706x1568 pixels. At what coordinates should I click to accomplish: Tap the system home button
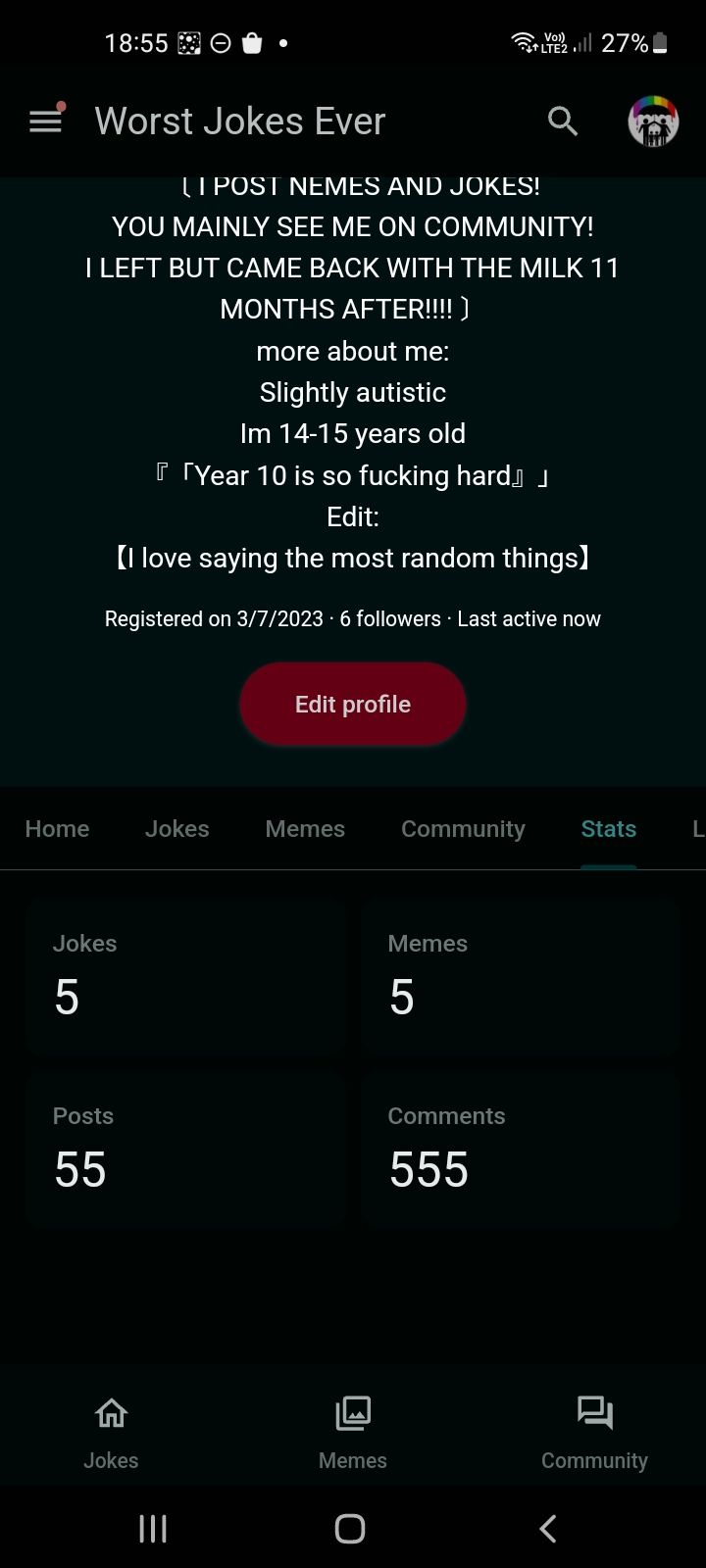tap(350, 1529)
